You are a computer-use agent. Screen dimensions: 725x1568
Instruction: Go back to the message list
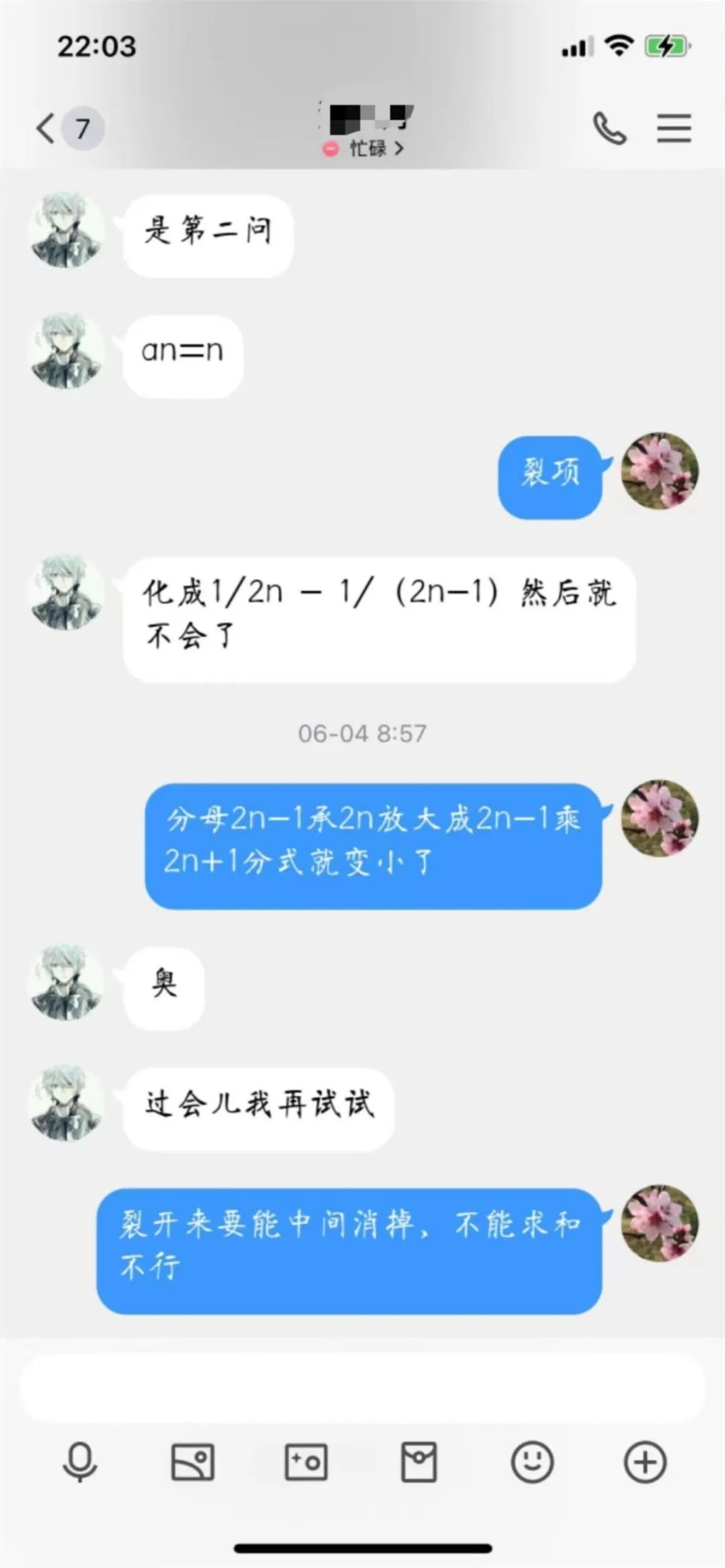pos(47,128)
